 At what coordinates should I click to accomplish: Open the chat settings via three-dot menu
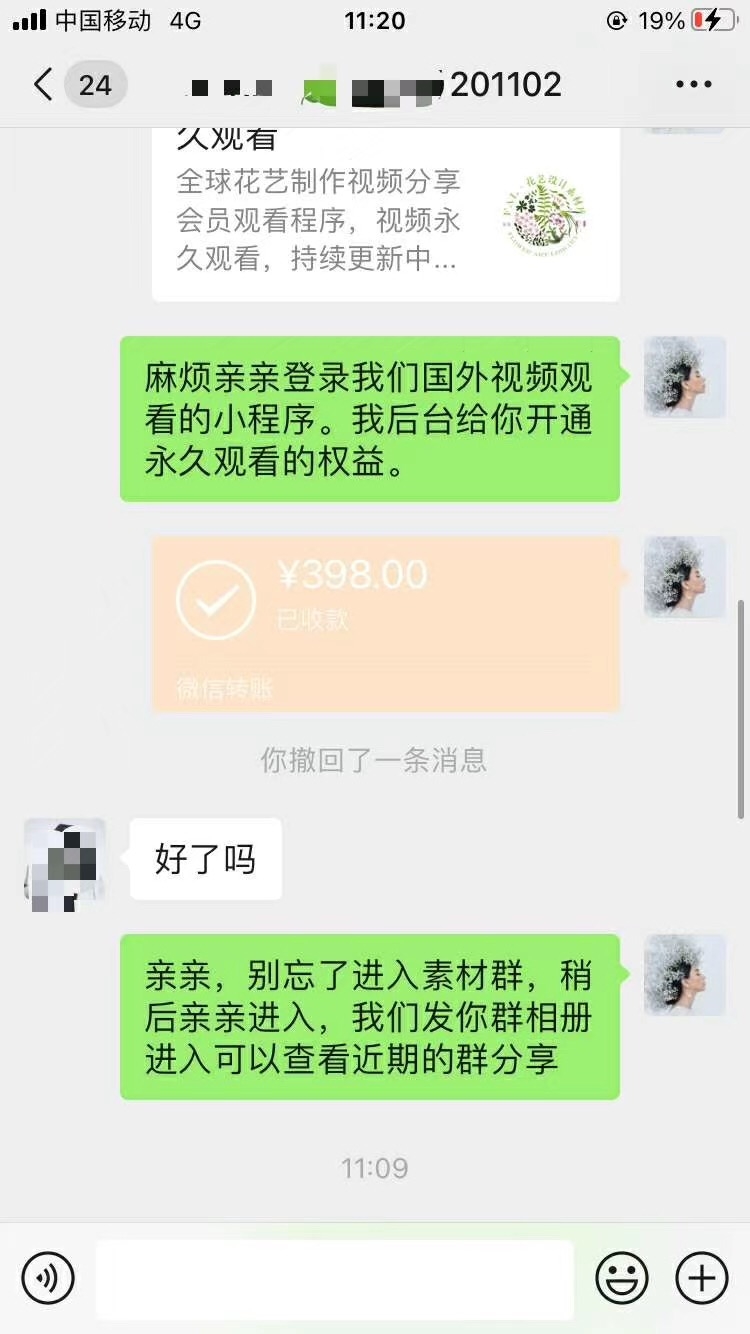coord(693,85)
